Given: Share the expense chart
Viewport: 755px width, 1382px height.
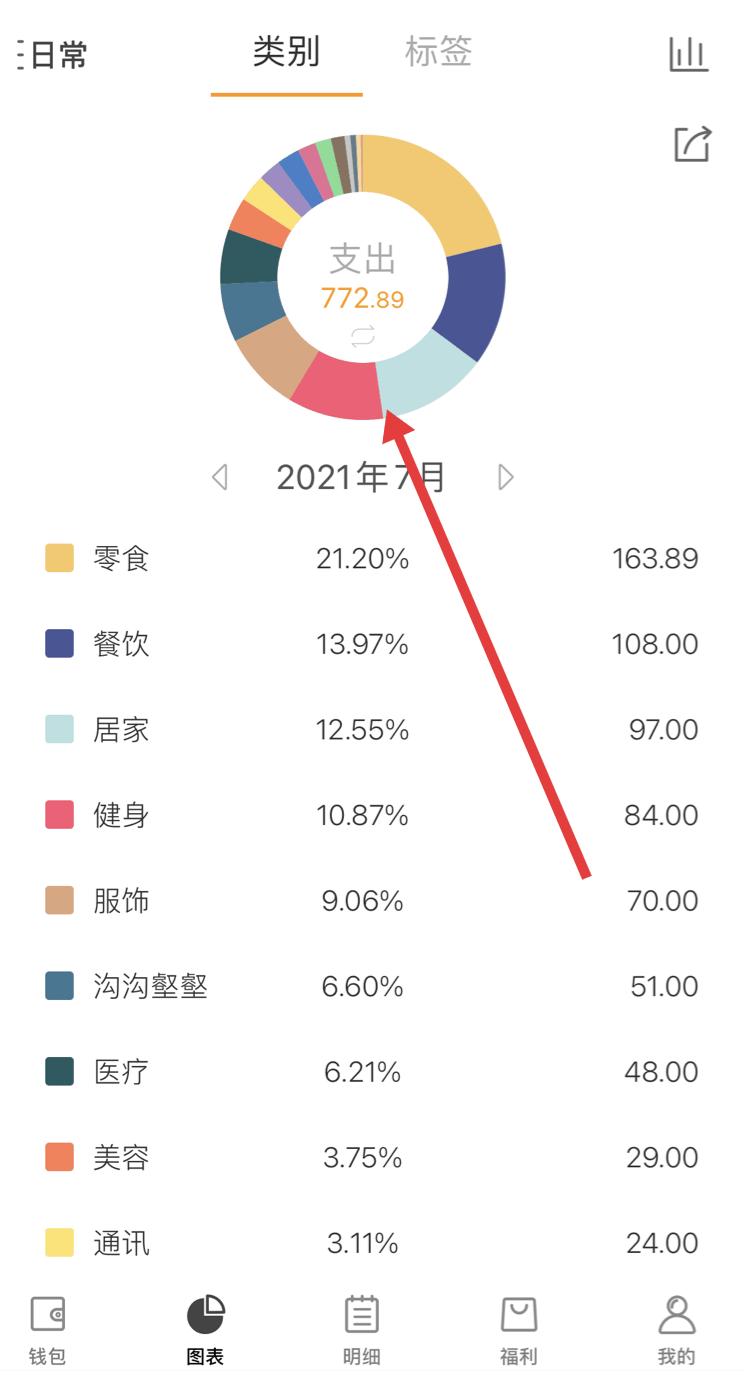Looking at the screenshot, I should point(692,143).
